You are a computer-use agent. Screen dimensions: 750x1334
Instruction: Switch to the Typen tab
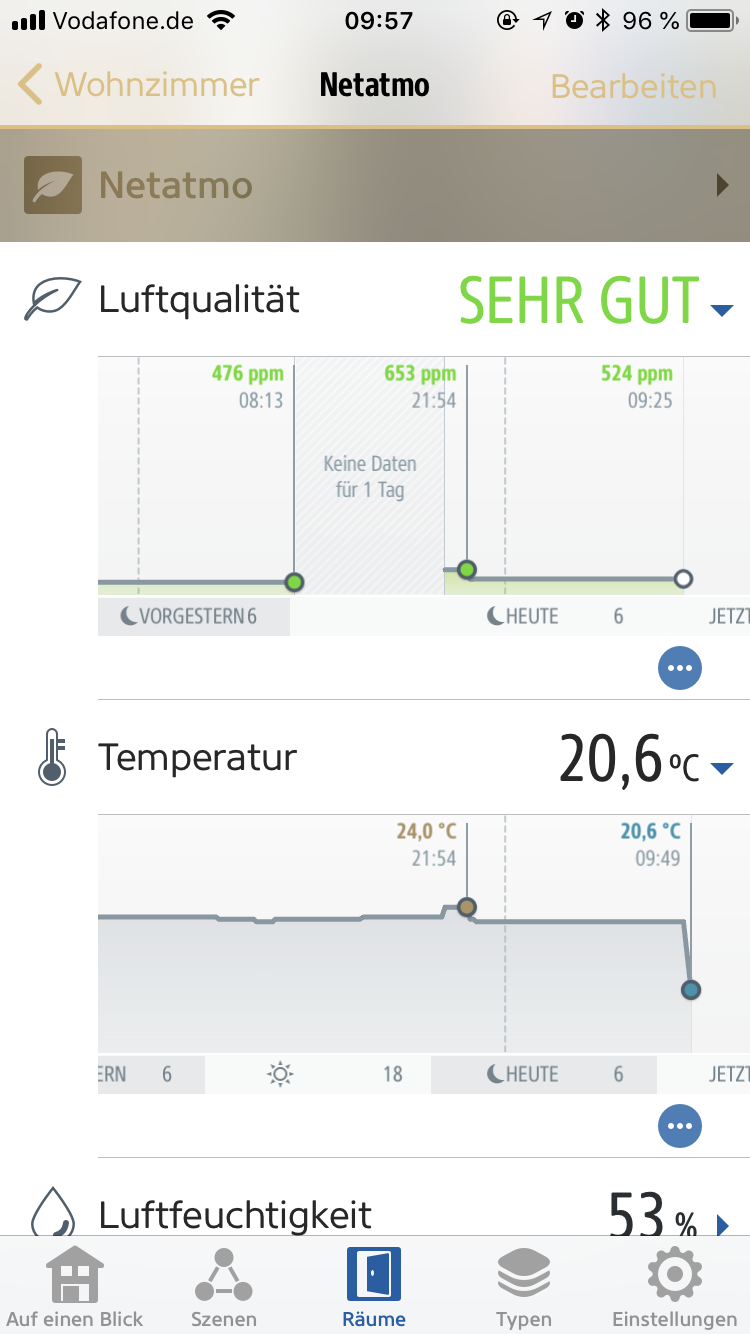[x=524, y=1287]
